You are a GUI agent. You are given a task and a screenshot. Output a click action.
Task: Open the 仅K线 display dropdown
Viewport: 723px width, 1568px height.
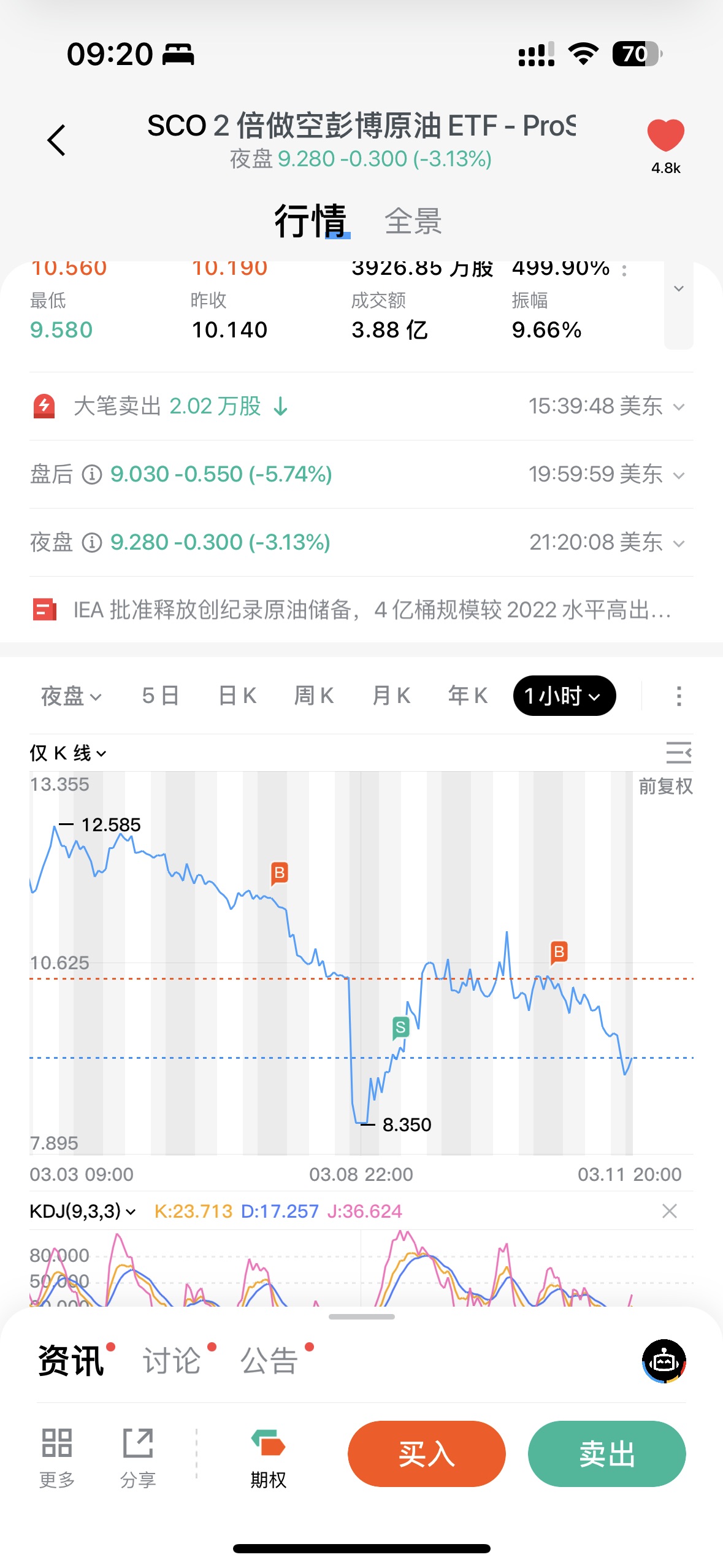[x=68, y=753]
